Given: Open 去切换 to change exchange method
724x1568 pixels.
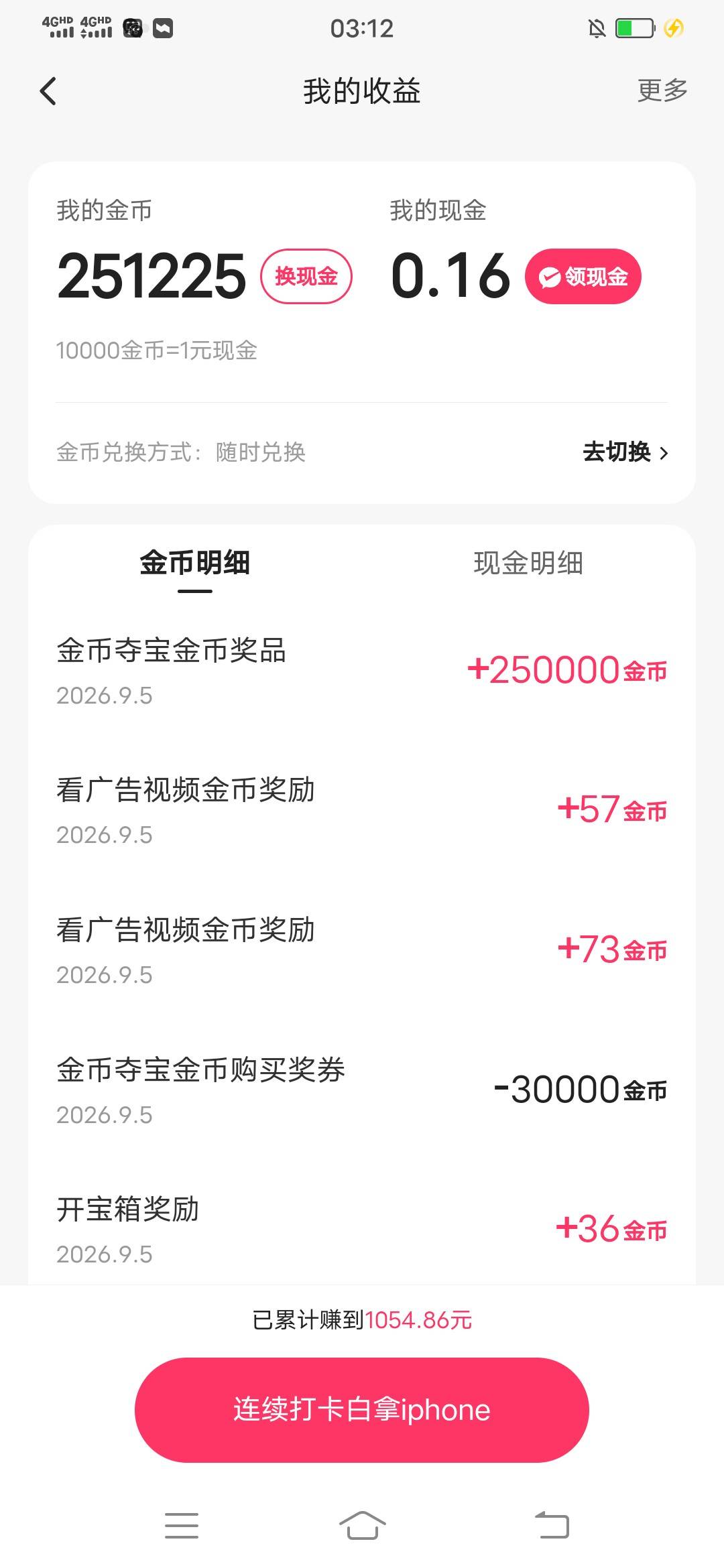Looking at the screenshot, I should point(625,452).
